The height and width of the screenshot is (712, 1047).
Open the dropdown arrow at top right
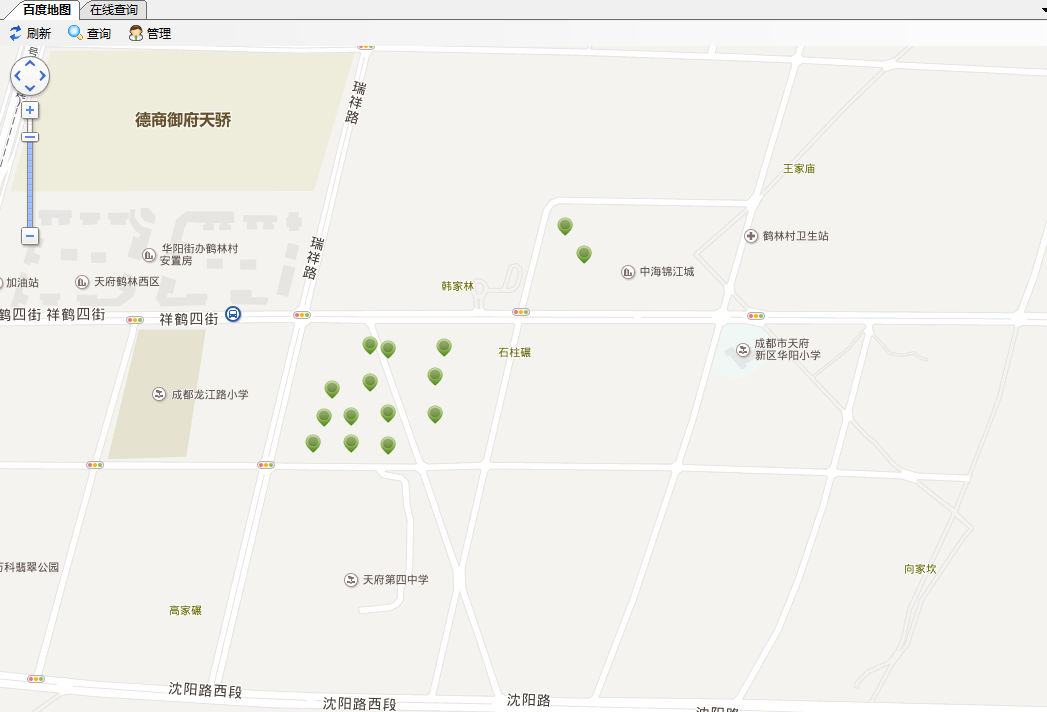click(1041, 8)
